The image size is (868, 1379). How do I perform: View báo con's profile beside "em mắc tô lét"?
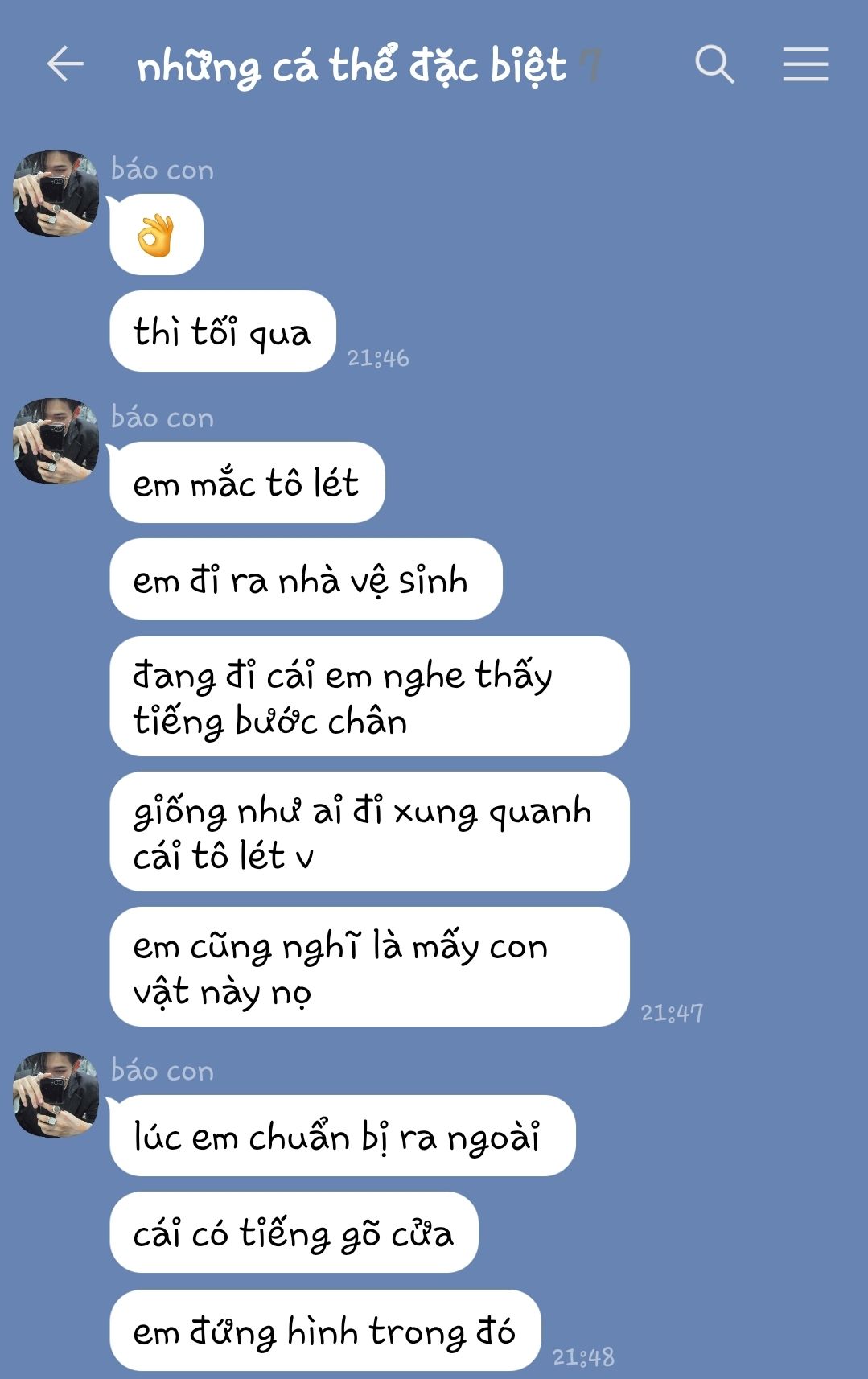tap(56, 441)
